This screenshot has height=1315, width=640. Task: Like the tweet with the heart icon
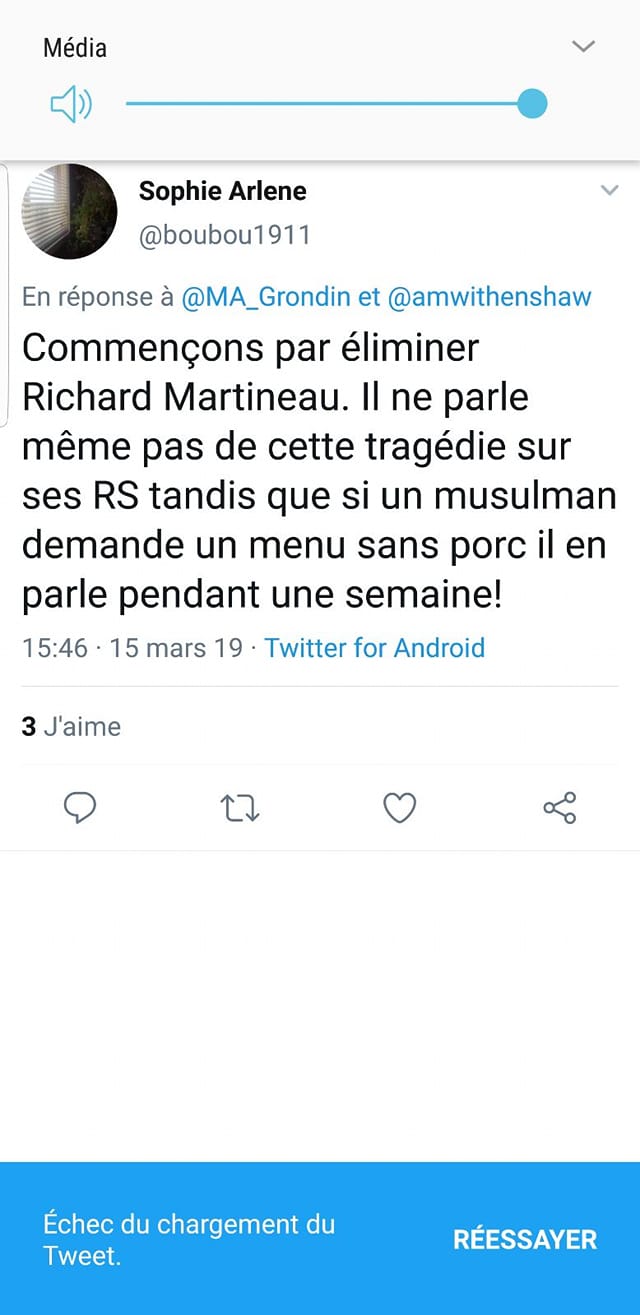click(x=400, y=807)
